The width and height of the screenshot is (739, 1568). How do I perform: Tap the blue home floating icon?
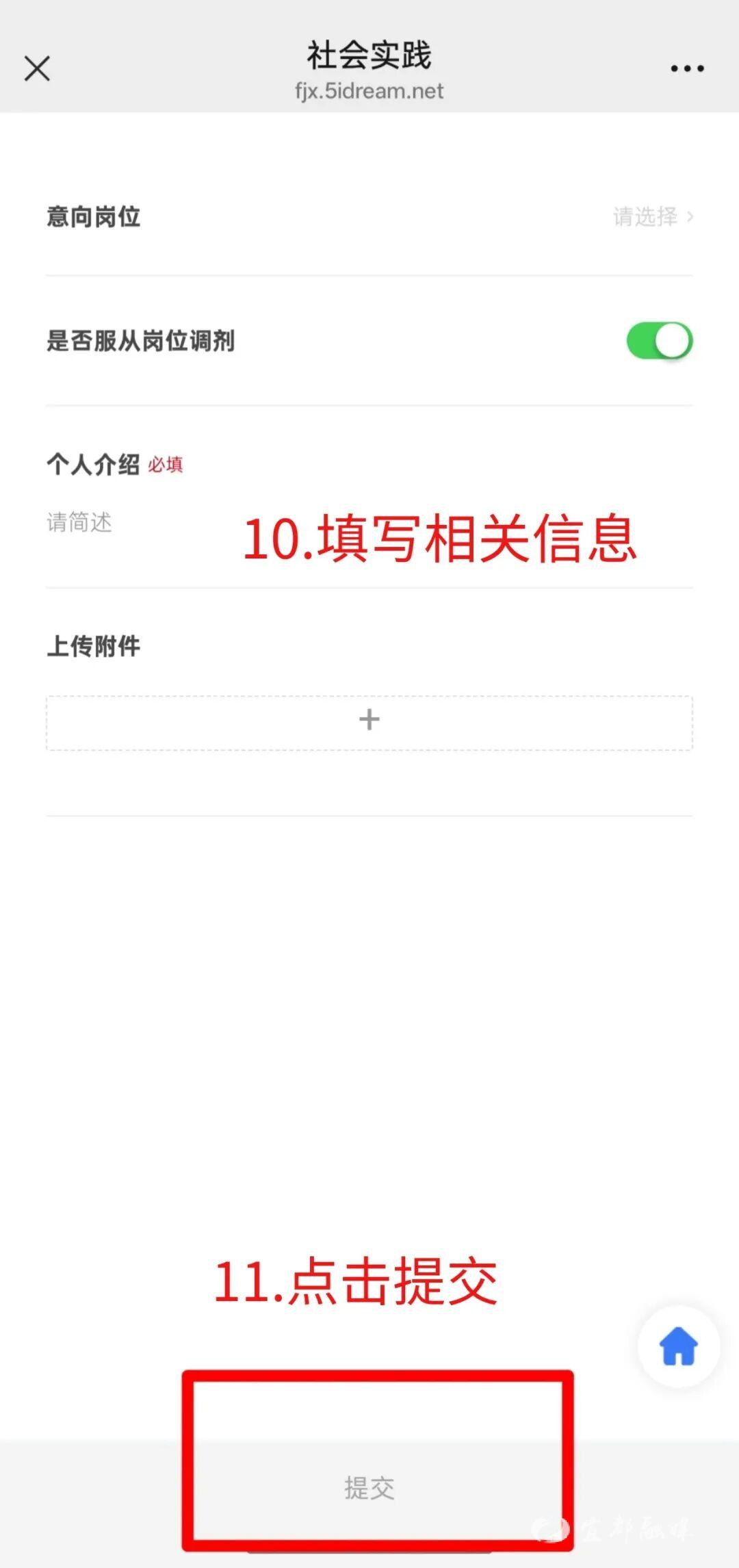tap(677, 1346)
